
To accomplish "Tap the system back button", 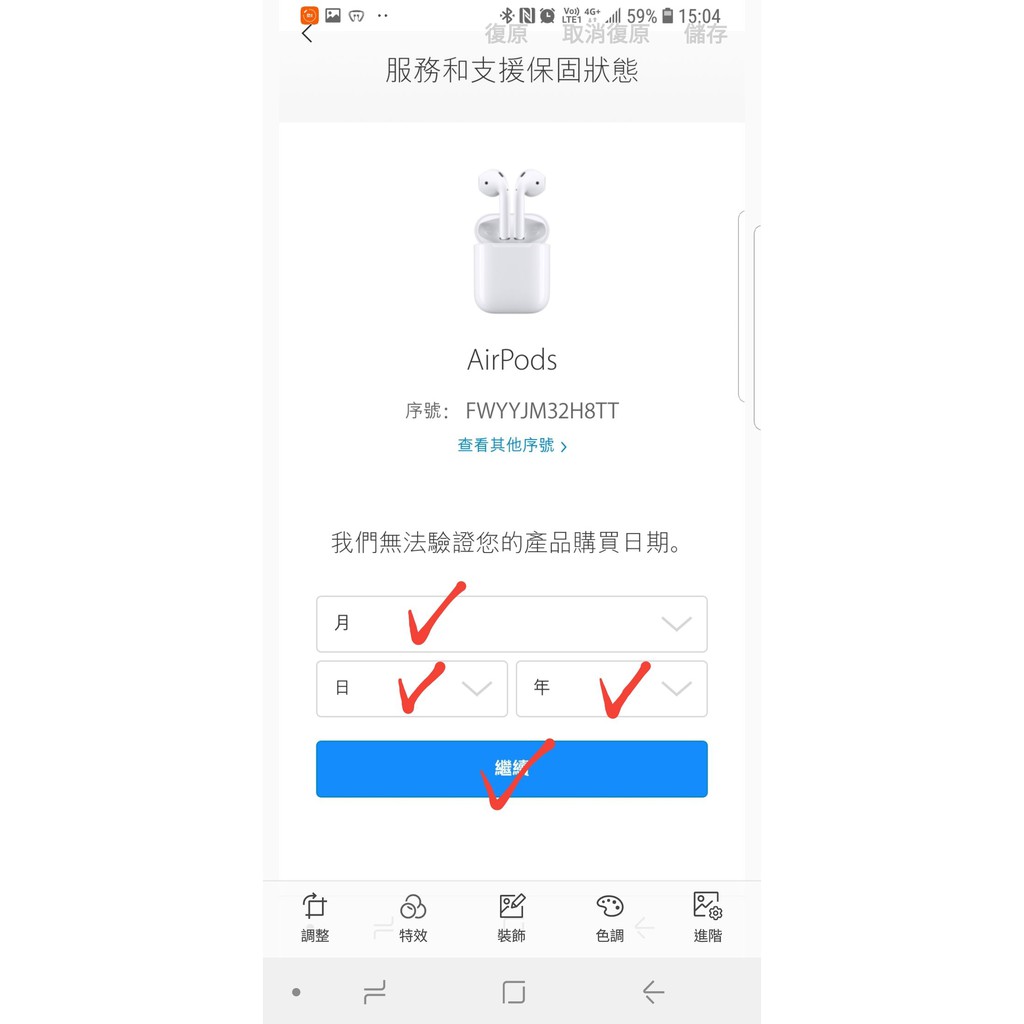I will coord(653,992).
